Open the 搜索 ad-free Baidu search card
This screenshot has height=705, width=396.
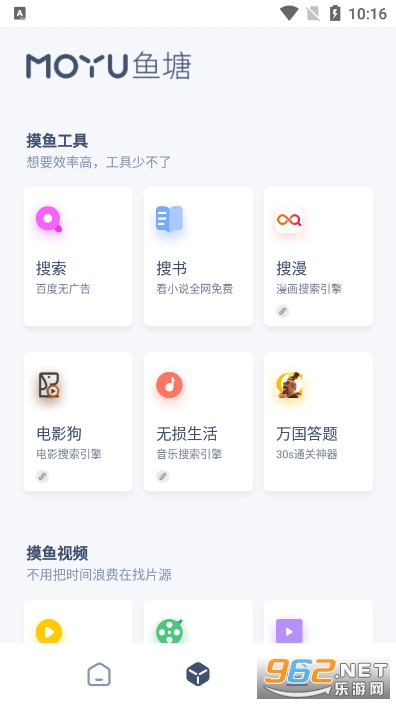coord(78,256)
